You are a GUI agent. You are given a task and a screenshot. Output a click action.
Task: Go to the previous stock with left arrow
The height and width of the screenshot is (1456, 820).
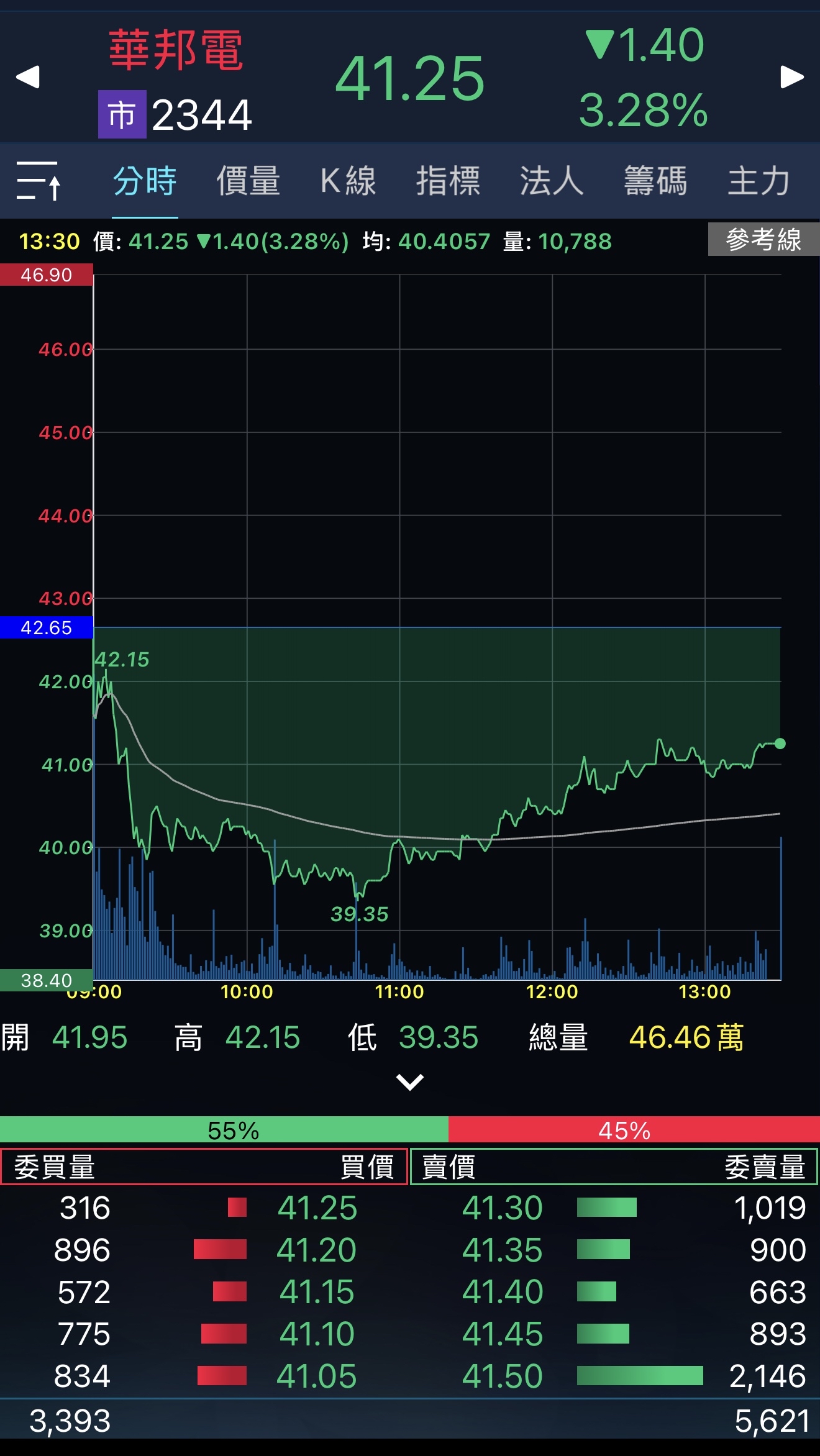pyautogui.click(x=28, y=77)
